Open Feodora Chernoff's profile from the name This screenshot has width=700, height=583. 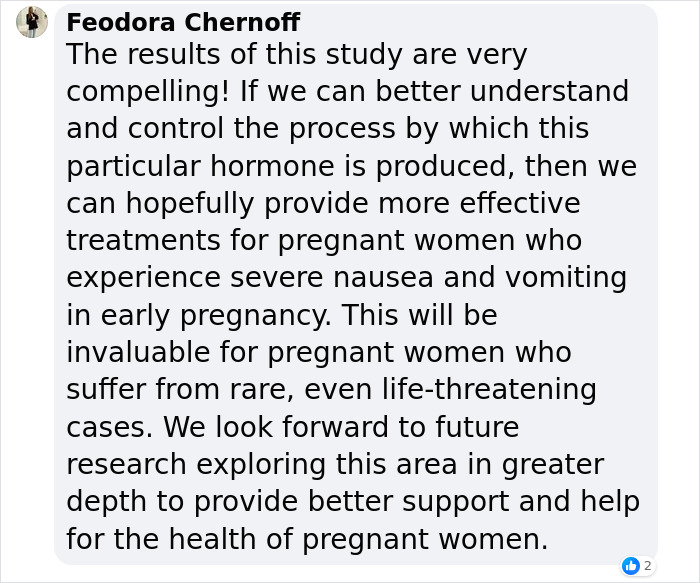[183, 22]
